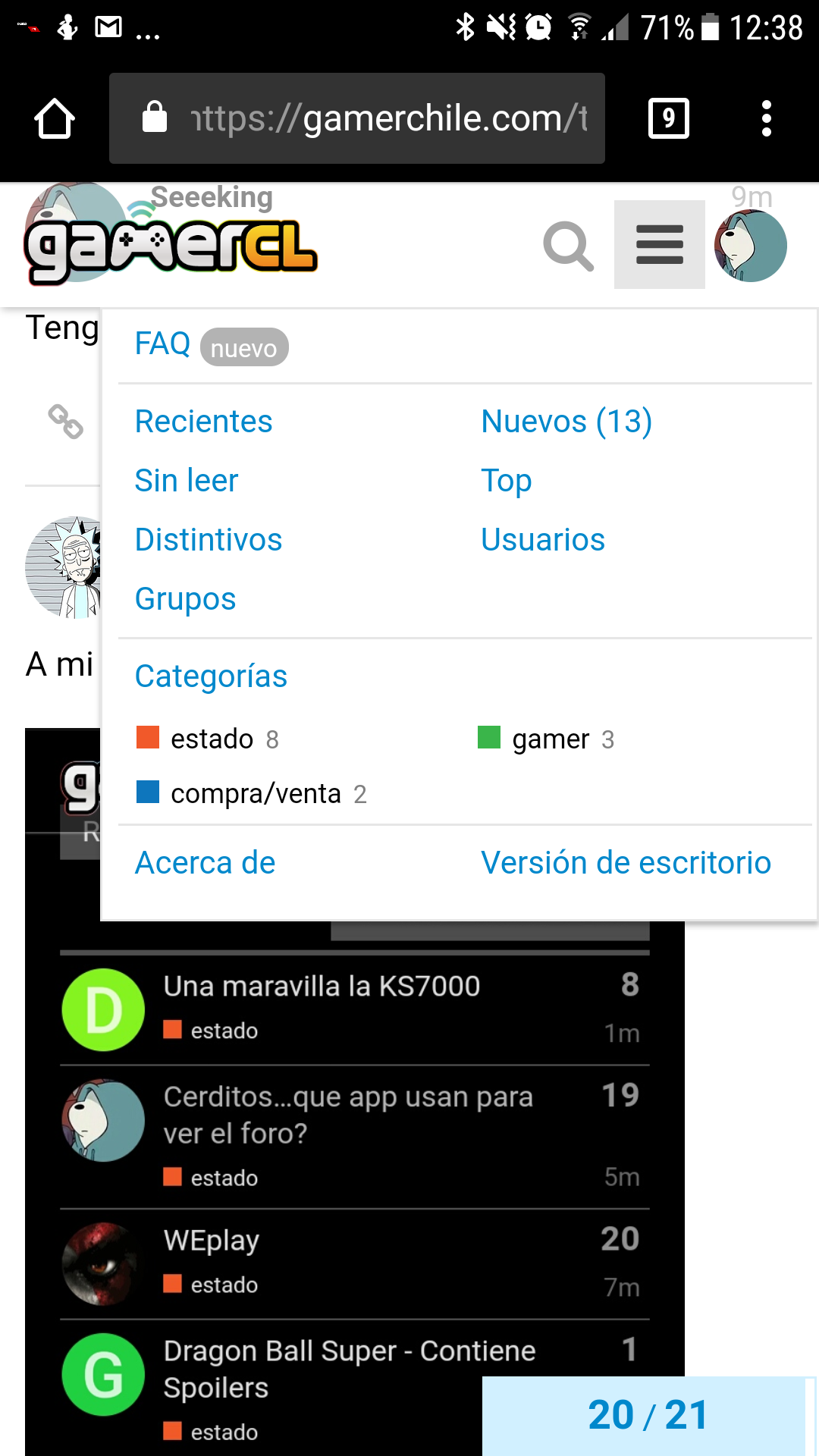819x1456 pixels.
Task: Open the FAQ link
Action: [x=162, y=344]
